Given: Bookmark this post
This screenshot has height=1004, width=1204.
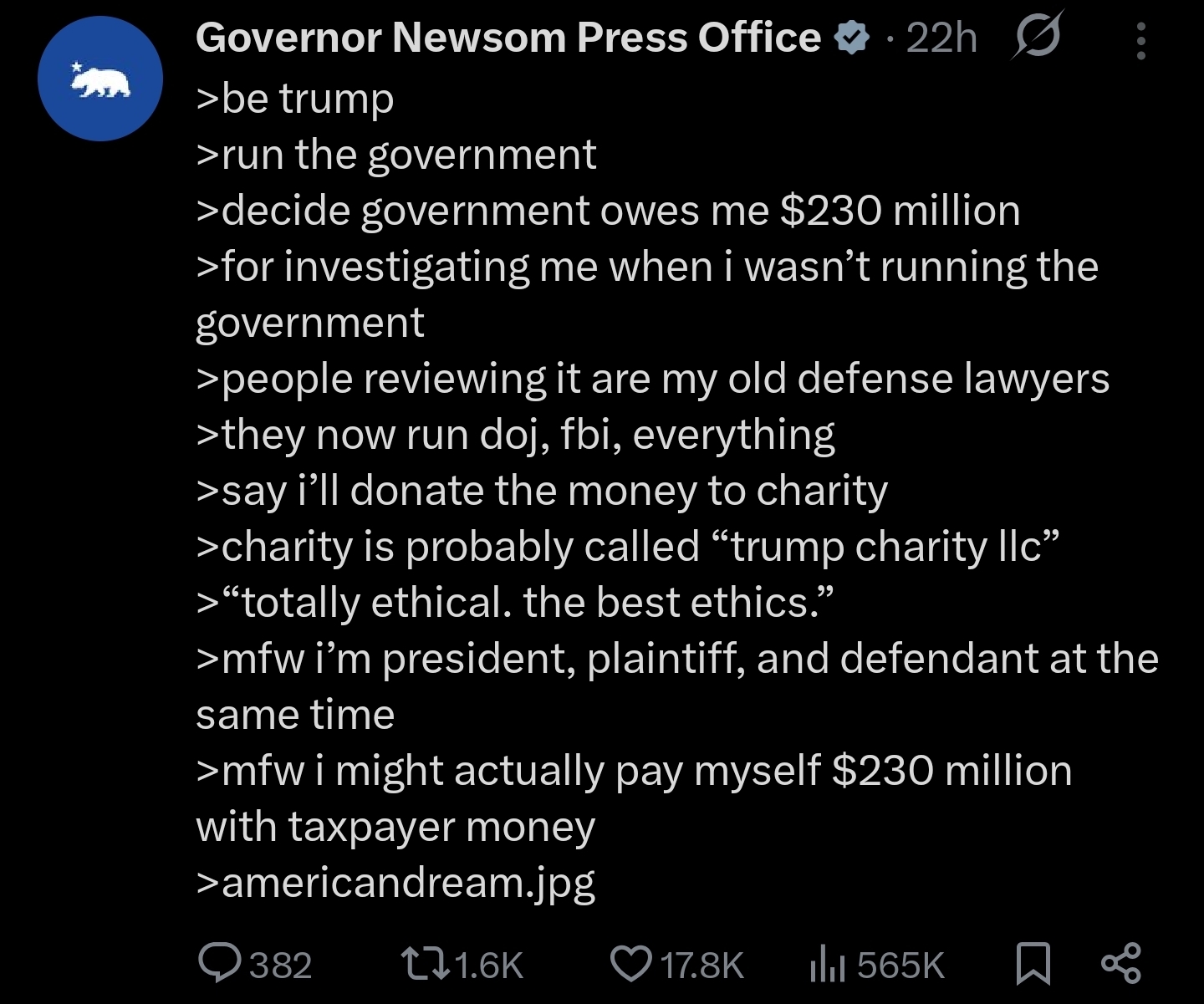Looking at the screenshot, I should coord(1033,964).
